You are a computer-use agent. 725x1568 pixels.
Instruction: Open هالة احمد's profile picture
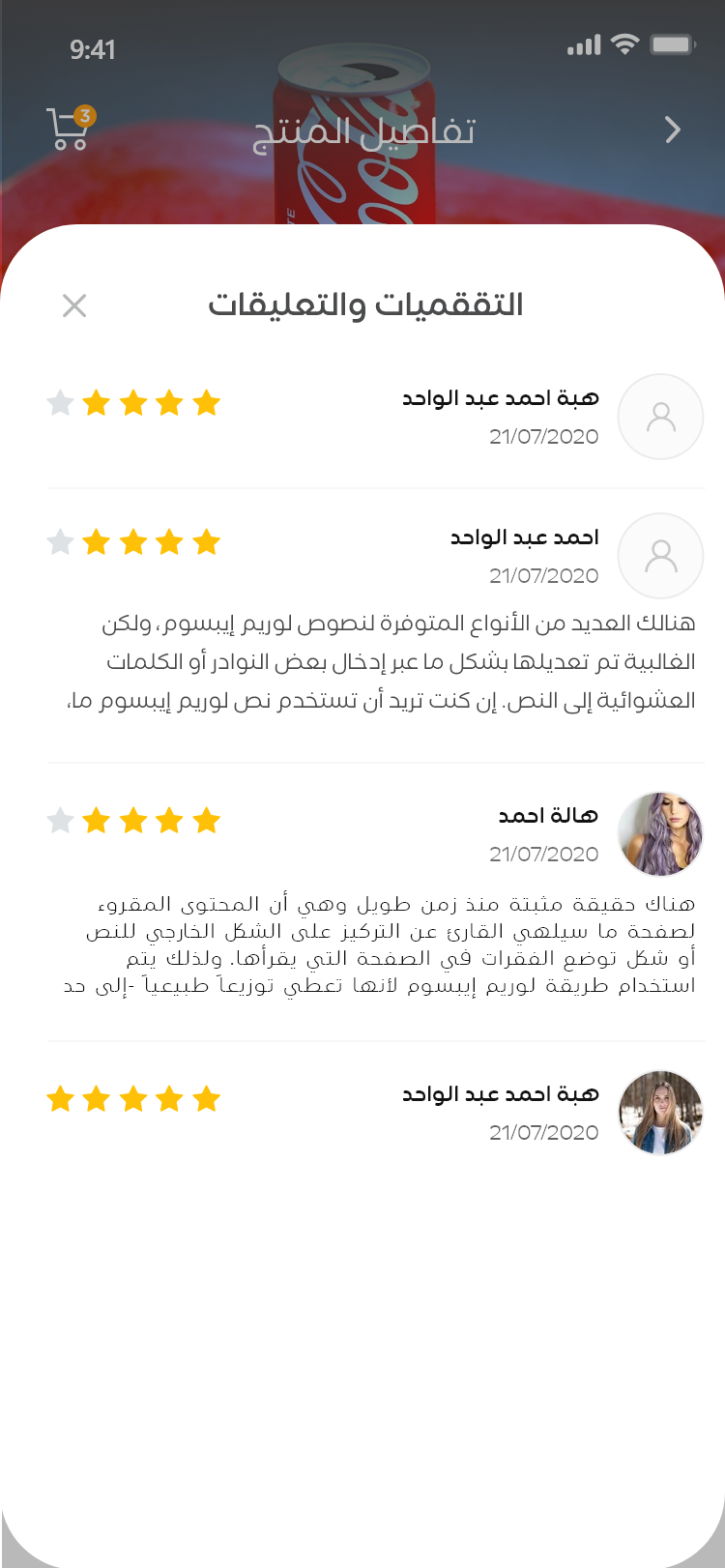point(660,834)
